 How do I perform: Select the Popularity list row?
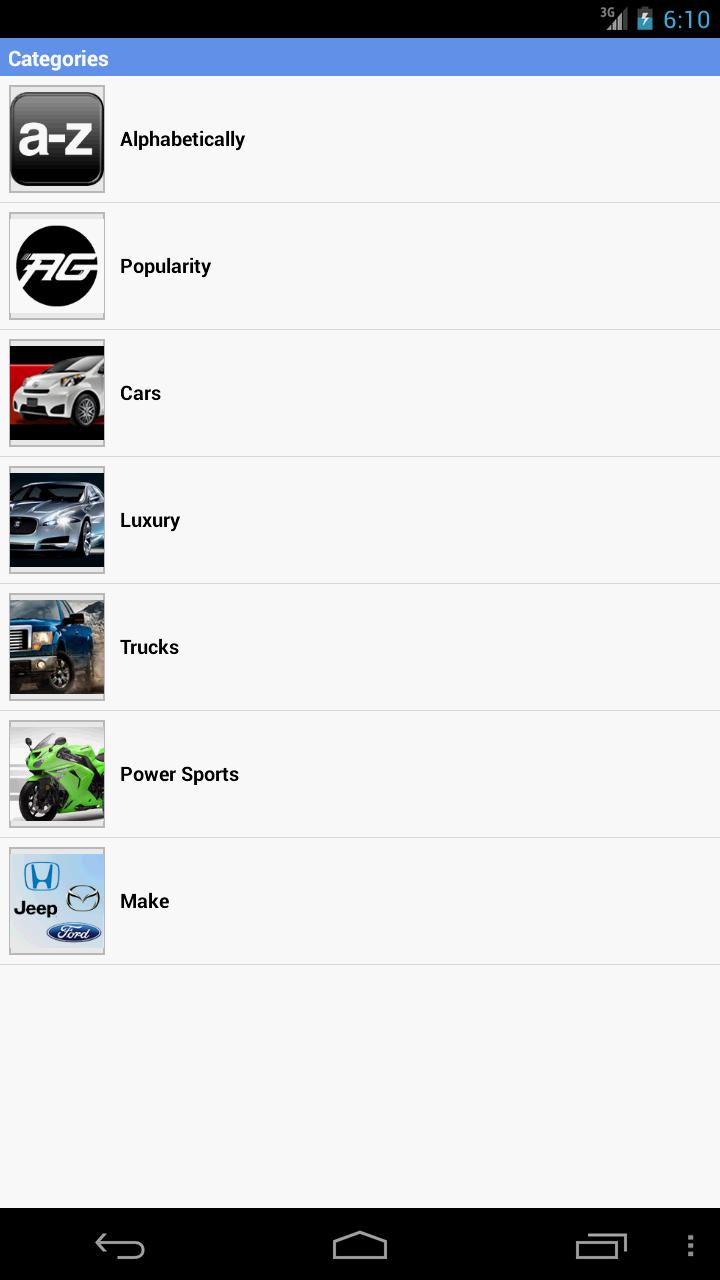pos(360,266)
